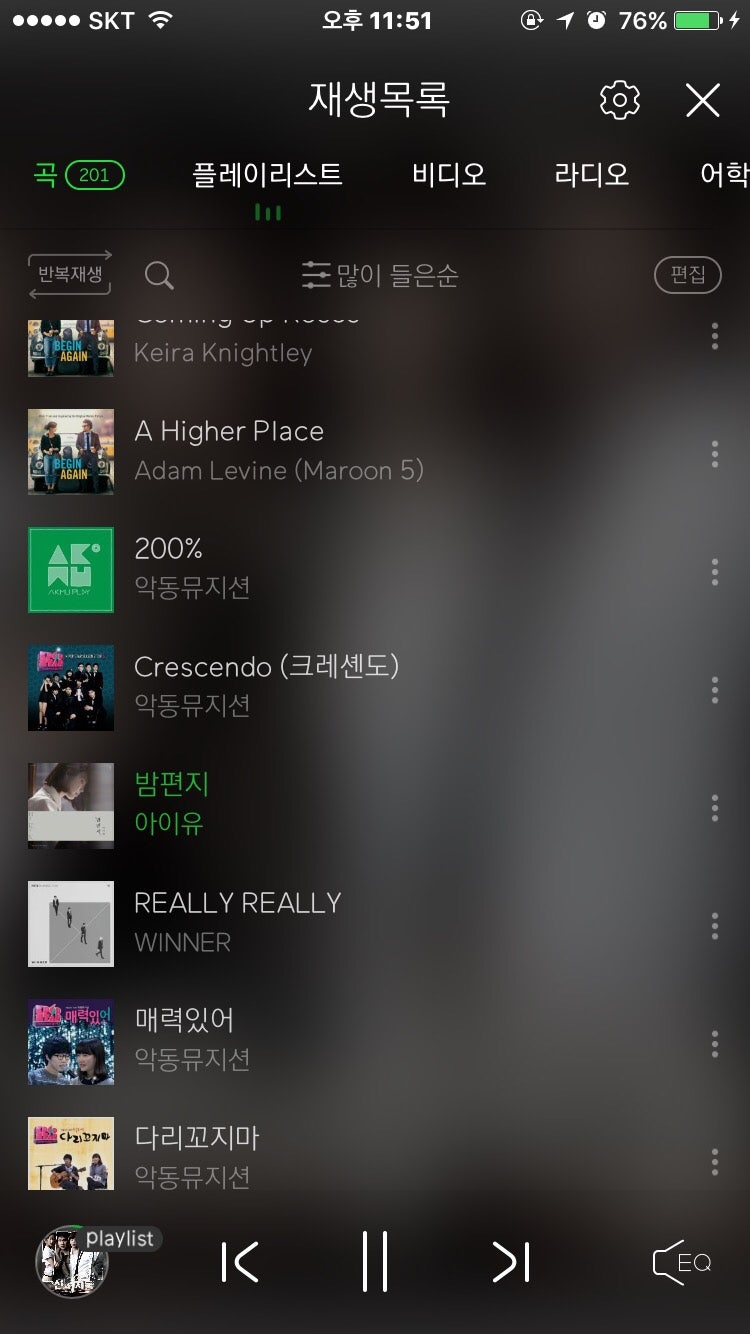Play 다리꼬지마 by 악동뮤지션
The height and width of the screenshot is (1334, 750).
[x=280, y=1157]
